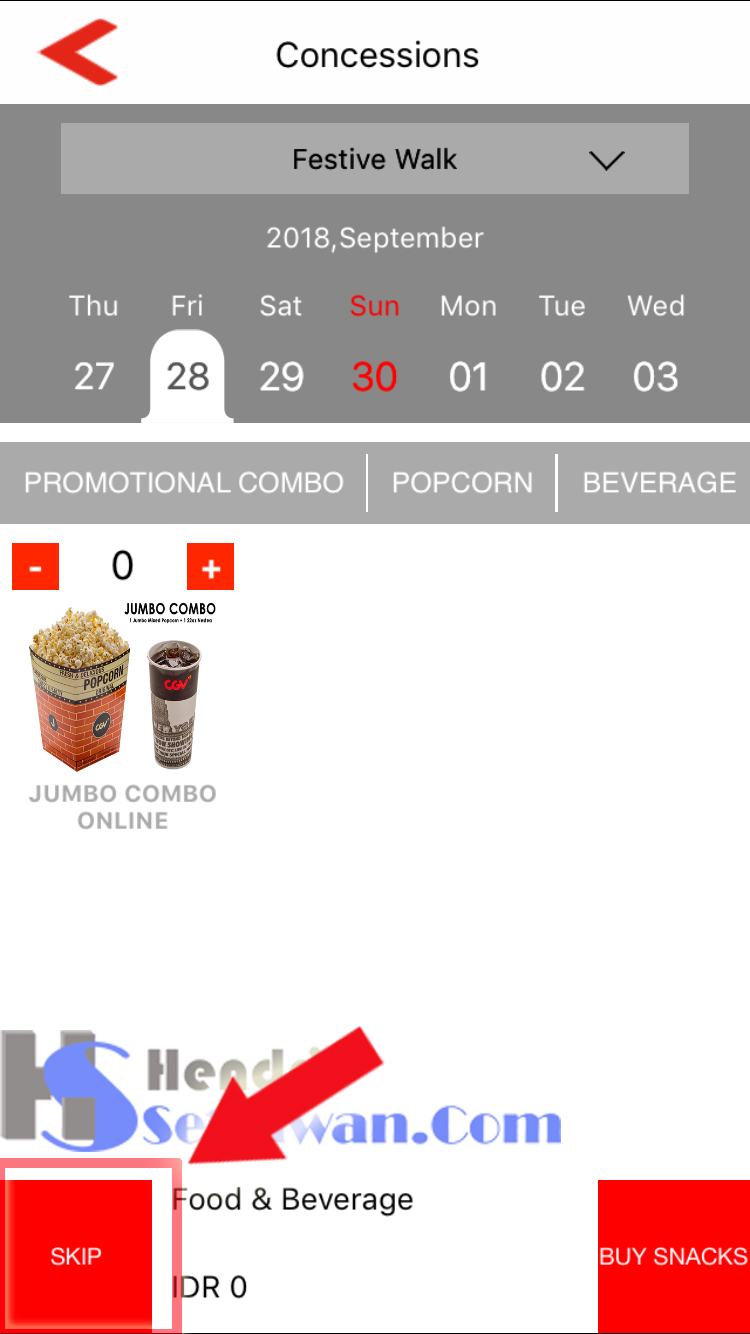Increase Jumbo Combo quantity with plus
The image size is (750, 1334).
(x=210, y=567)
